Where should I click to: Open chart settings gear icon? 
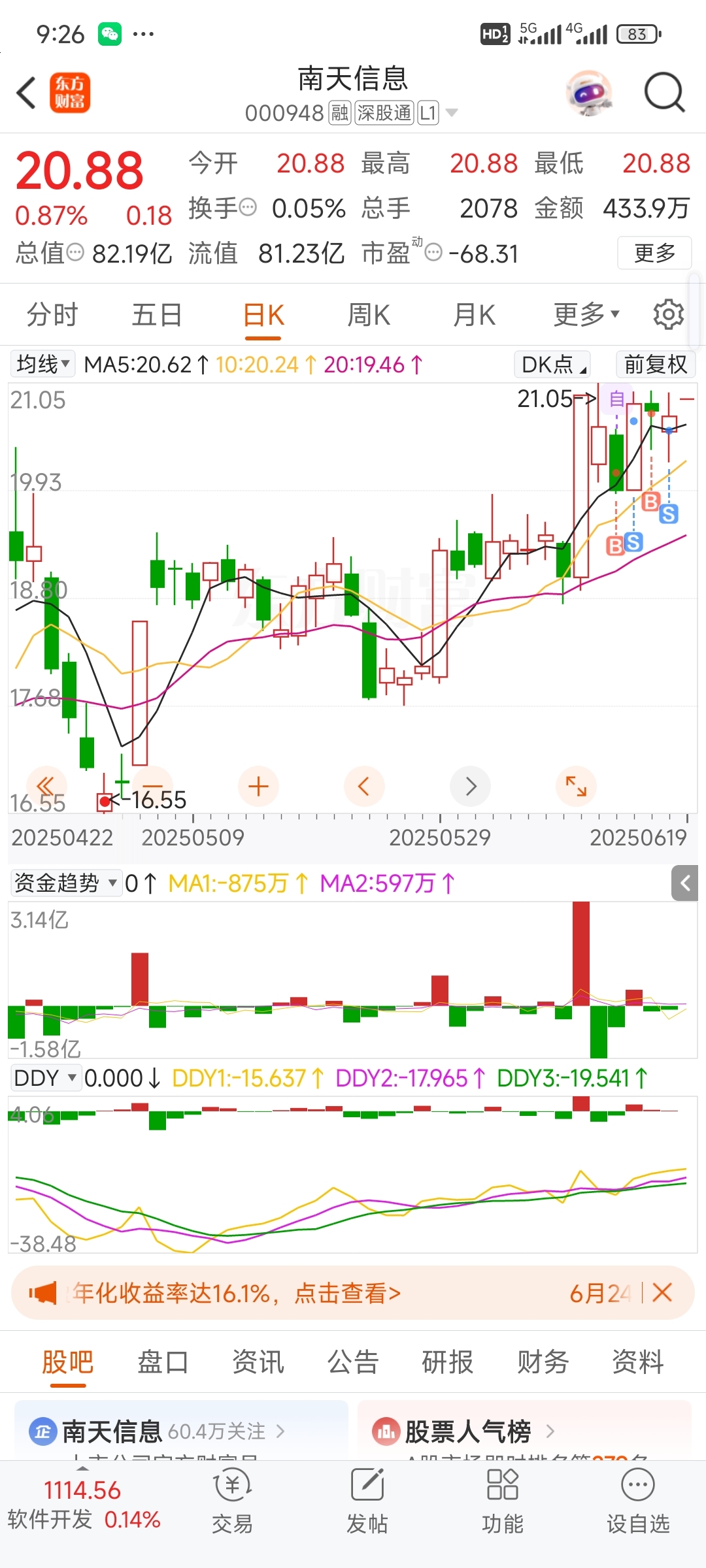coord(669,315)
